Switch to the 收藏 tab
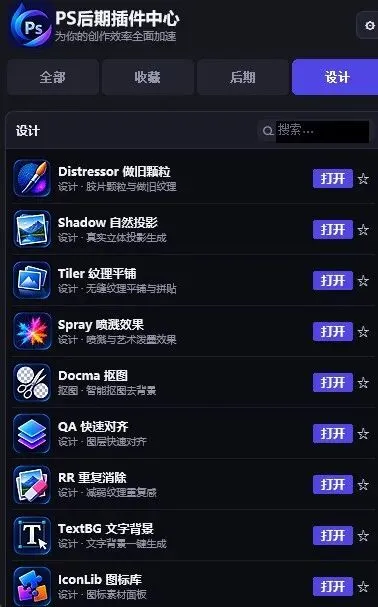Screen dimensions: 378x607 [148, 77]
